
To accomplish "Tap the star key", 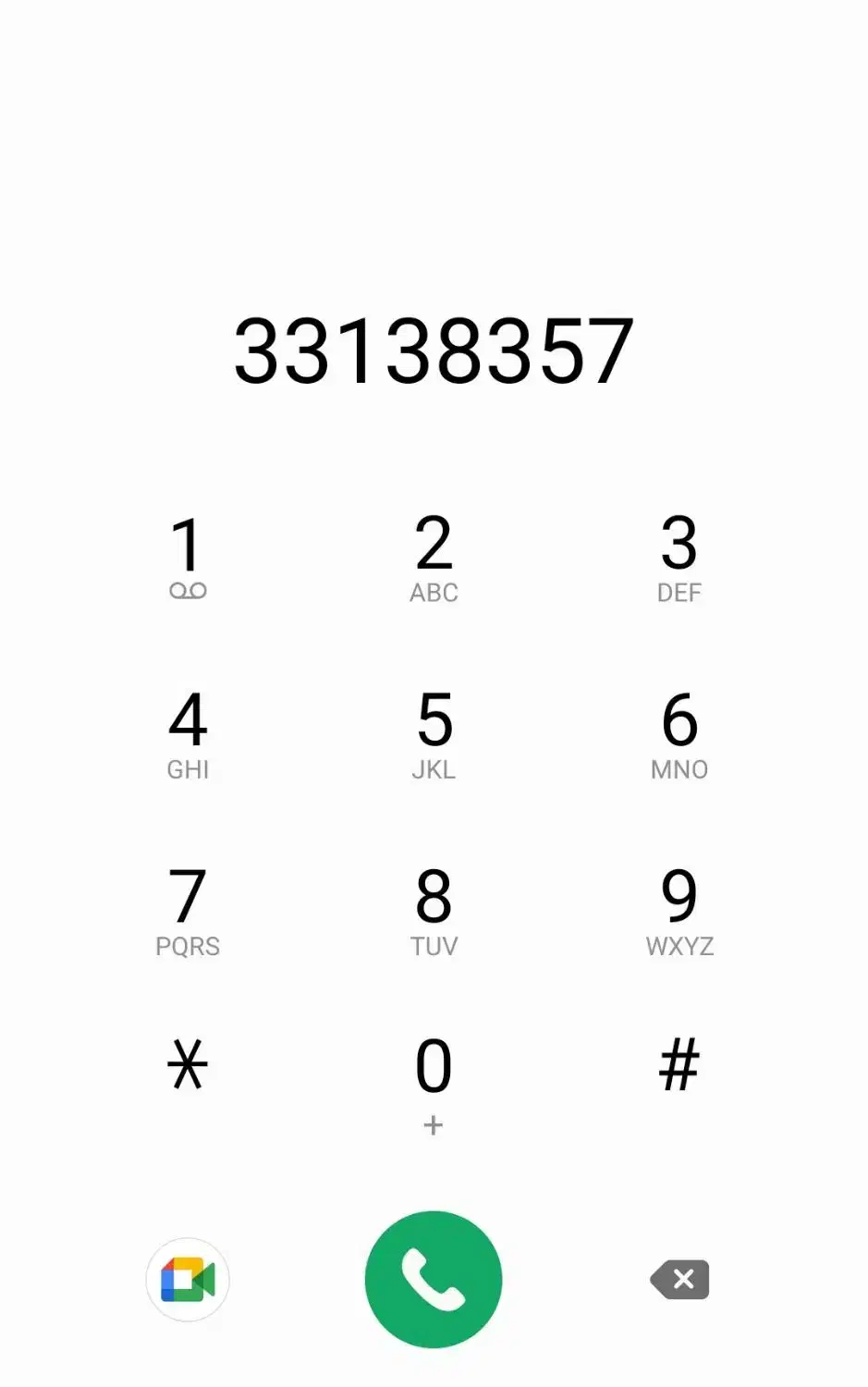I will pos(188,1065).
